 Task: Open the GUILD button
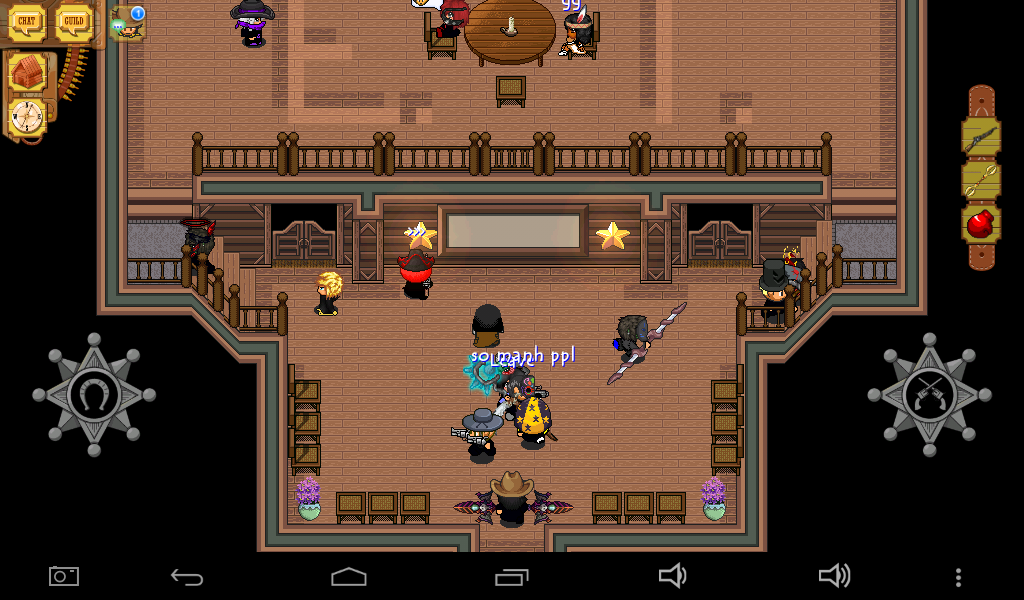pos(74,22)
